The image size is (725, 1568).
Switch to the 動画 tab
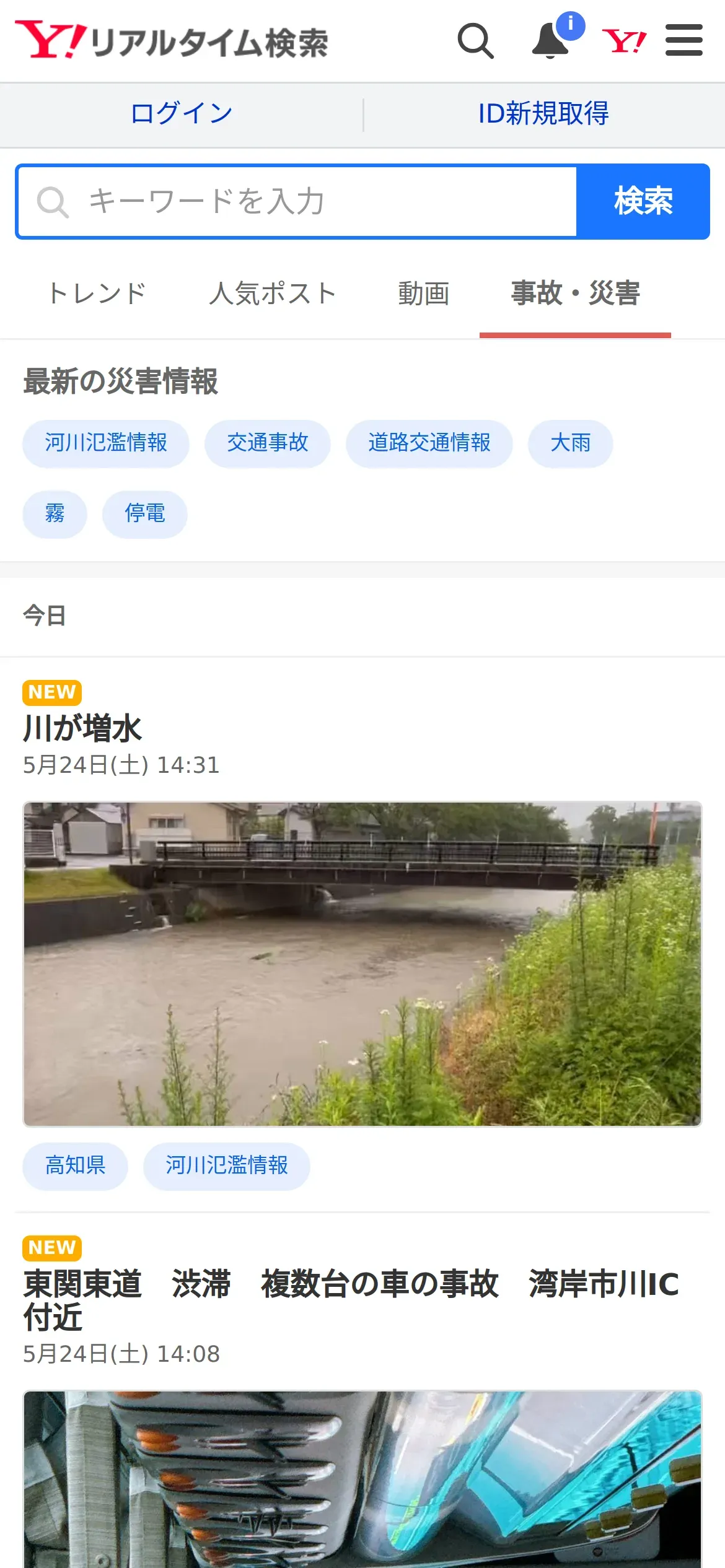[x=423, y=294]
